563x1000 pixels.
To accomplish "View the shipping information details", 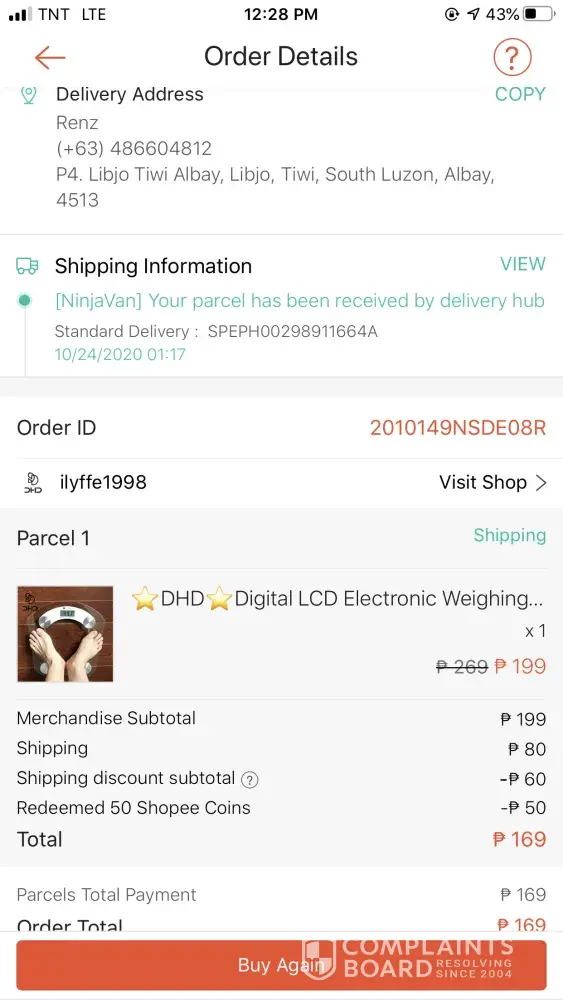I will click(x=522, y=264).
